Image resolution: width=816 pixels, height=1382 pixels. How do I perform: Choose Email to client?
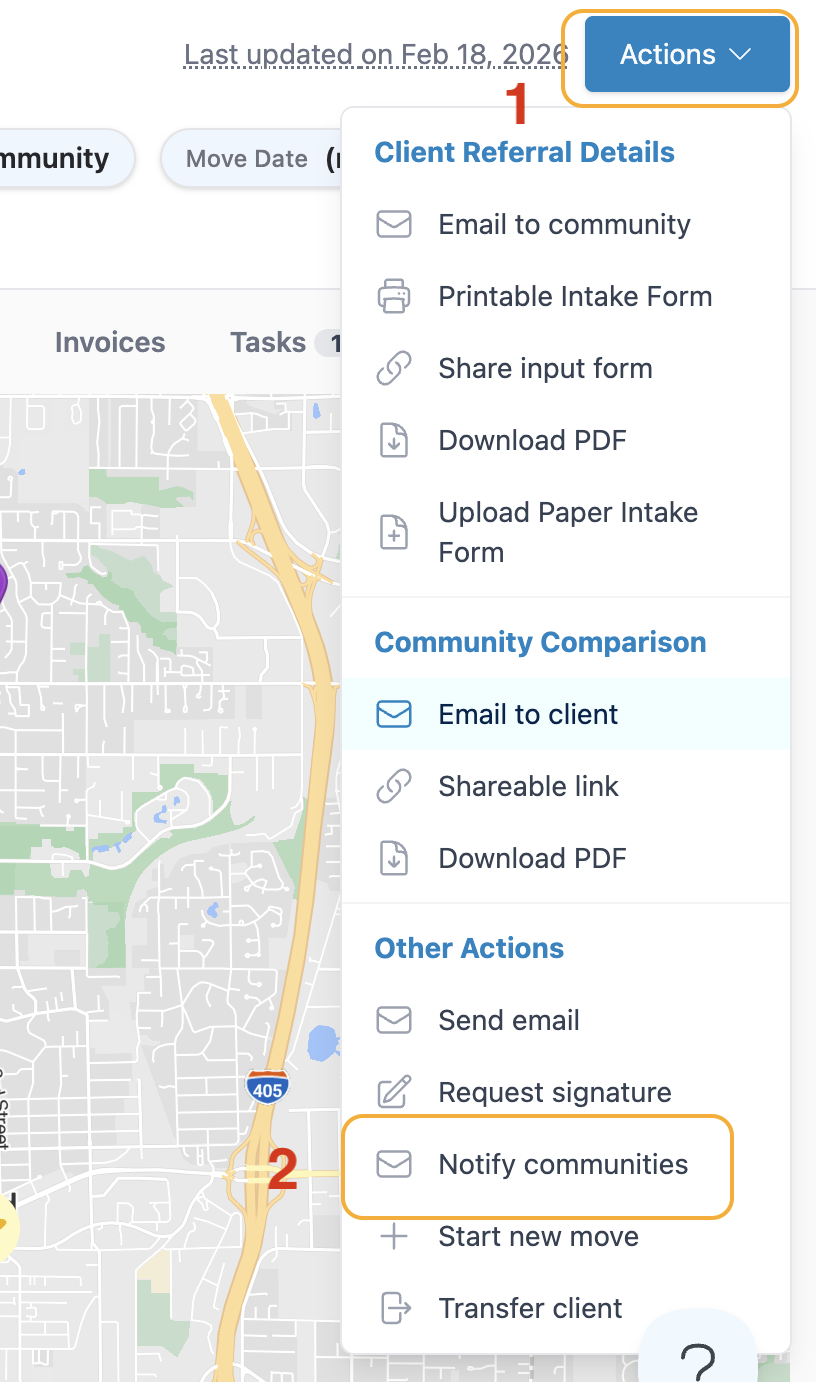coord(528,714)
